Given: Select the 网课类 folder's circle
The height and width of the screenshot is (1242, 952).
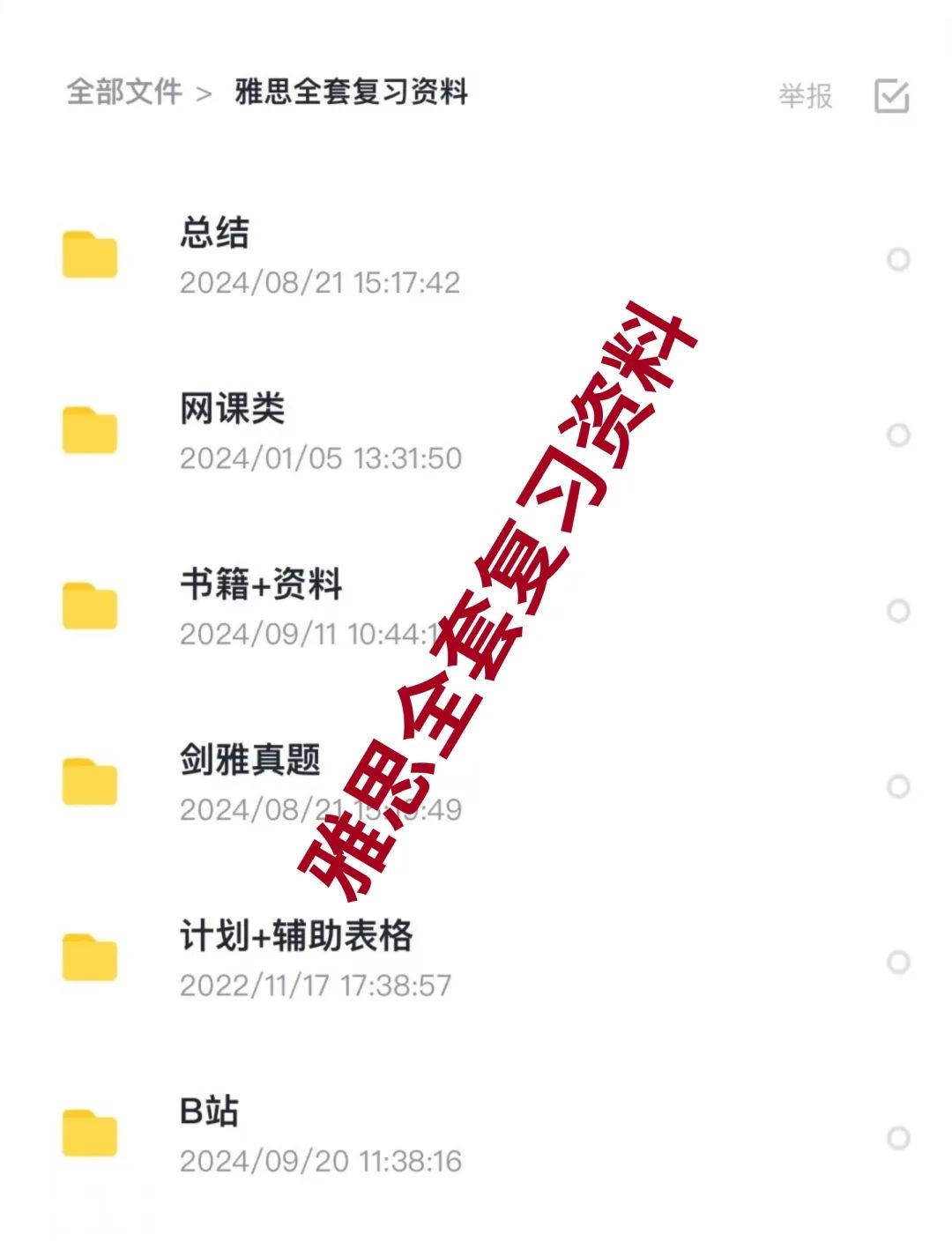Looking at the screenshot, I should pos(897,435).
